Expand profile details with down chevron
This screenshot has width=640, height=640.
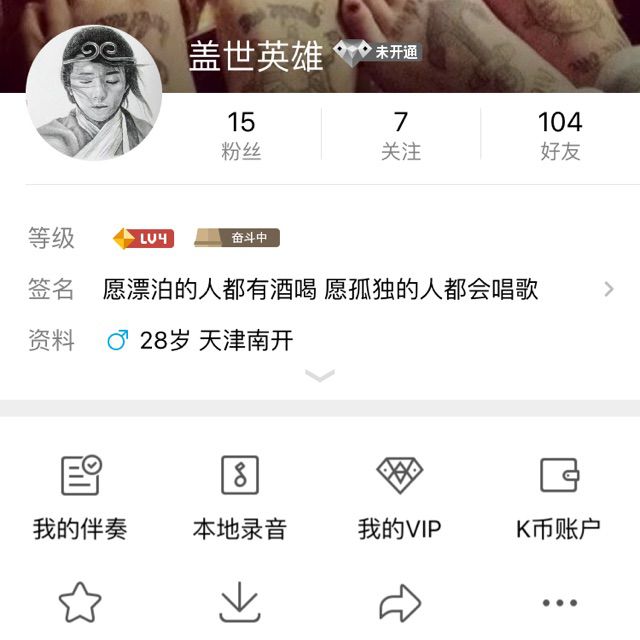coord(320,376)
